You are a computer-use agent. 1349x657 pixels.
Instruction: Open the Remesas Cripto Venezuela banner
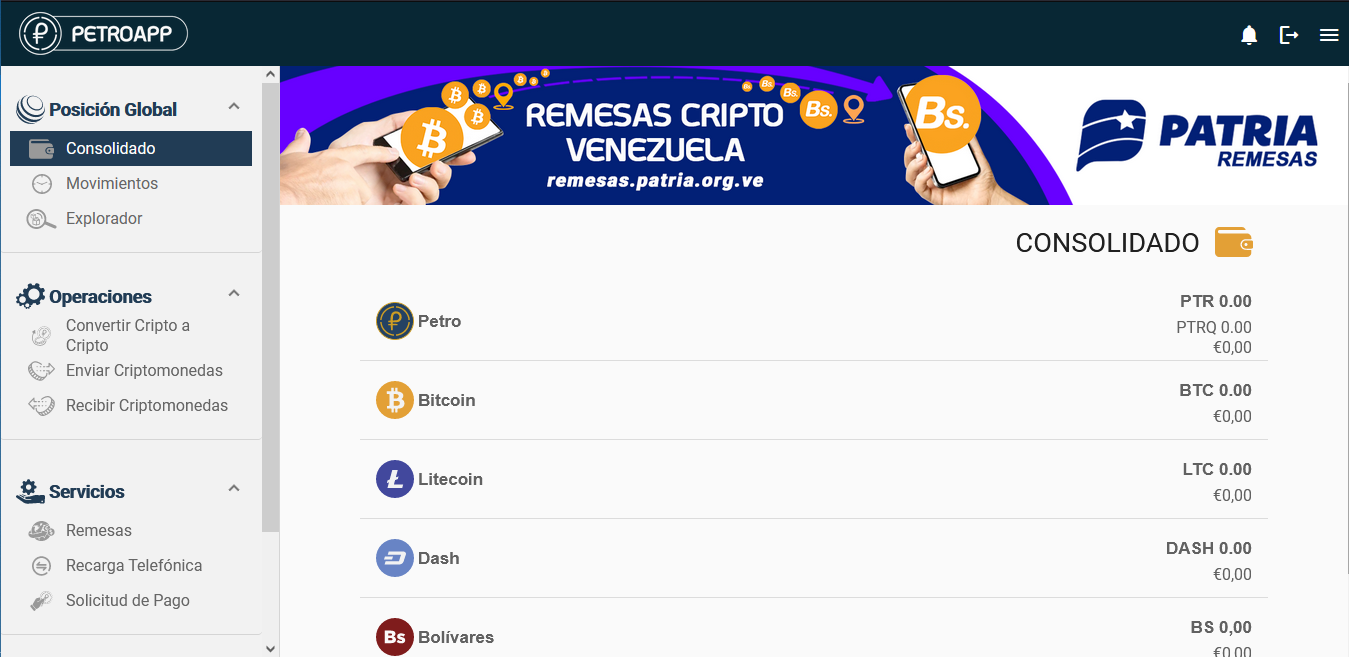[x=812, y=135]
